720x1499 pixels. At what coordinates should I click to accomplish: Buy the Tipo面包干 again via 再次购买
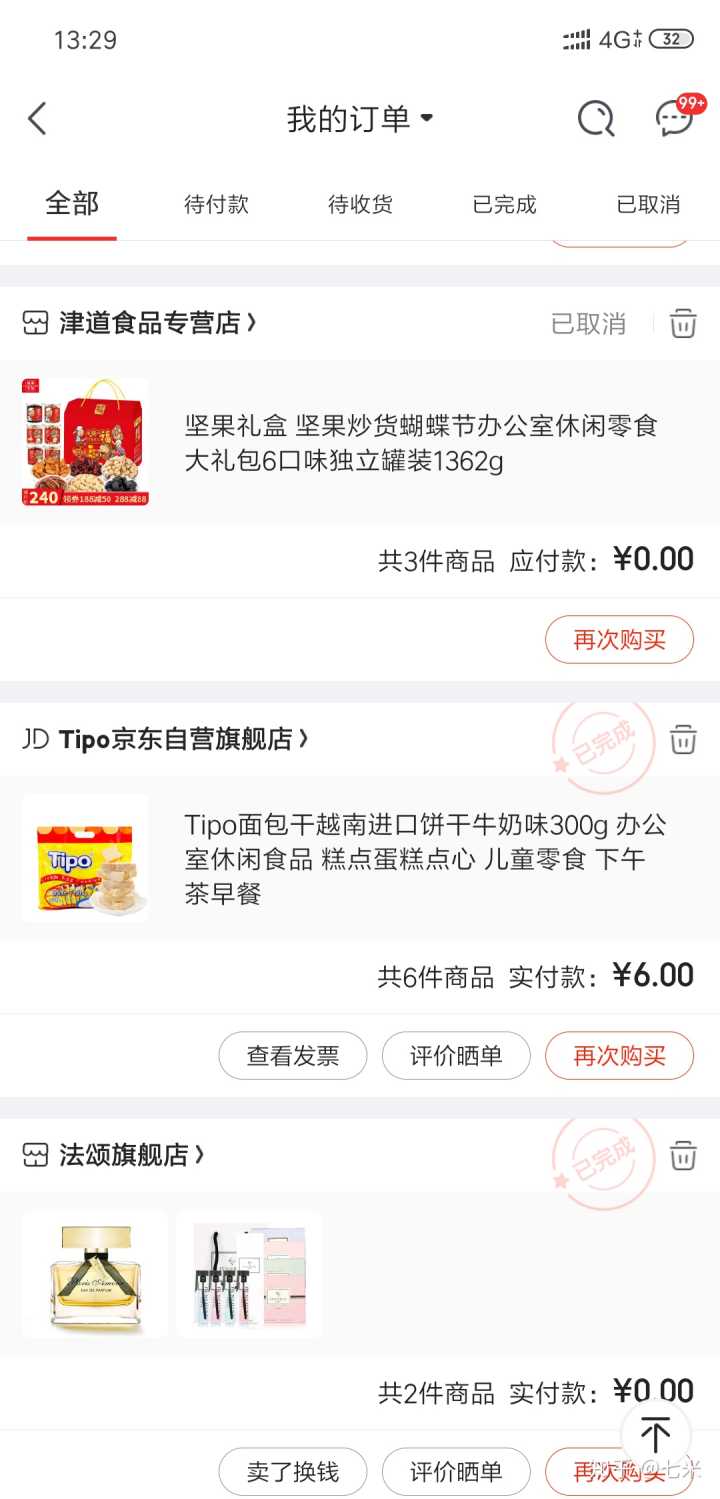pyautogui.click(x=619, y=1056)
